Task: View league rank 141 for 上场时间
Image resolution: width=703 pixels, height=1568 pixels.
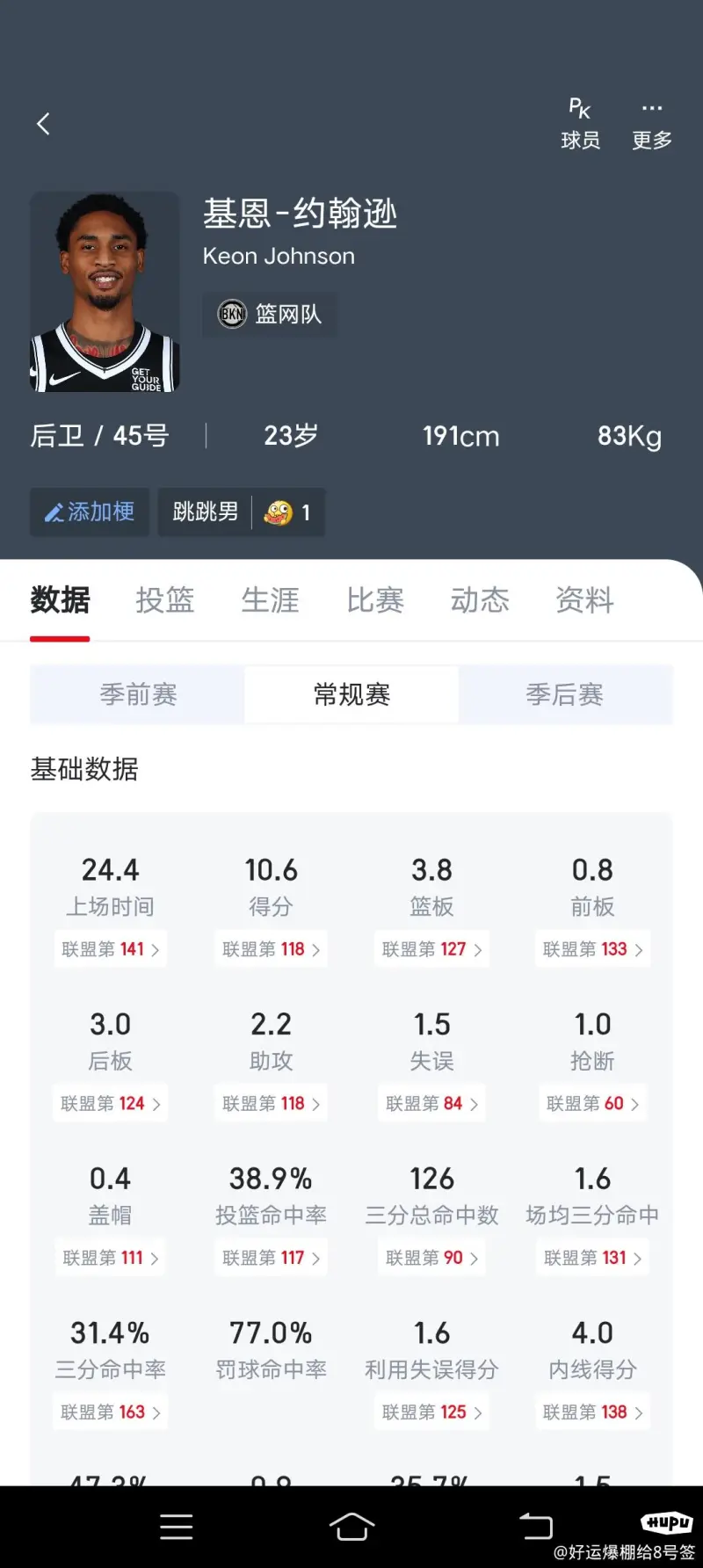Action: click(110, 949)
